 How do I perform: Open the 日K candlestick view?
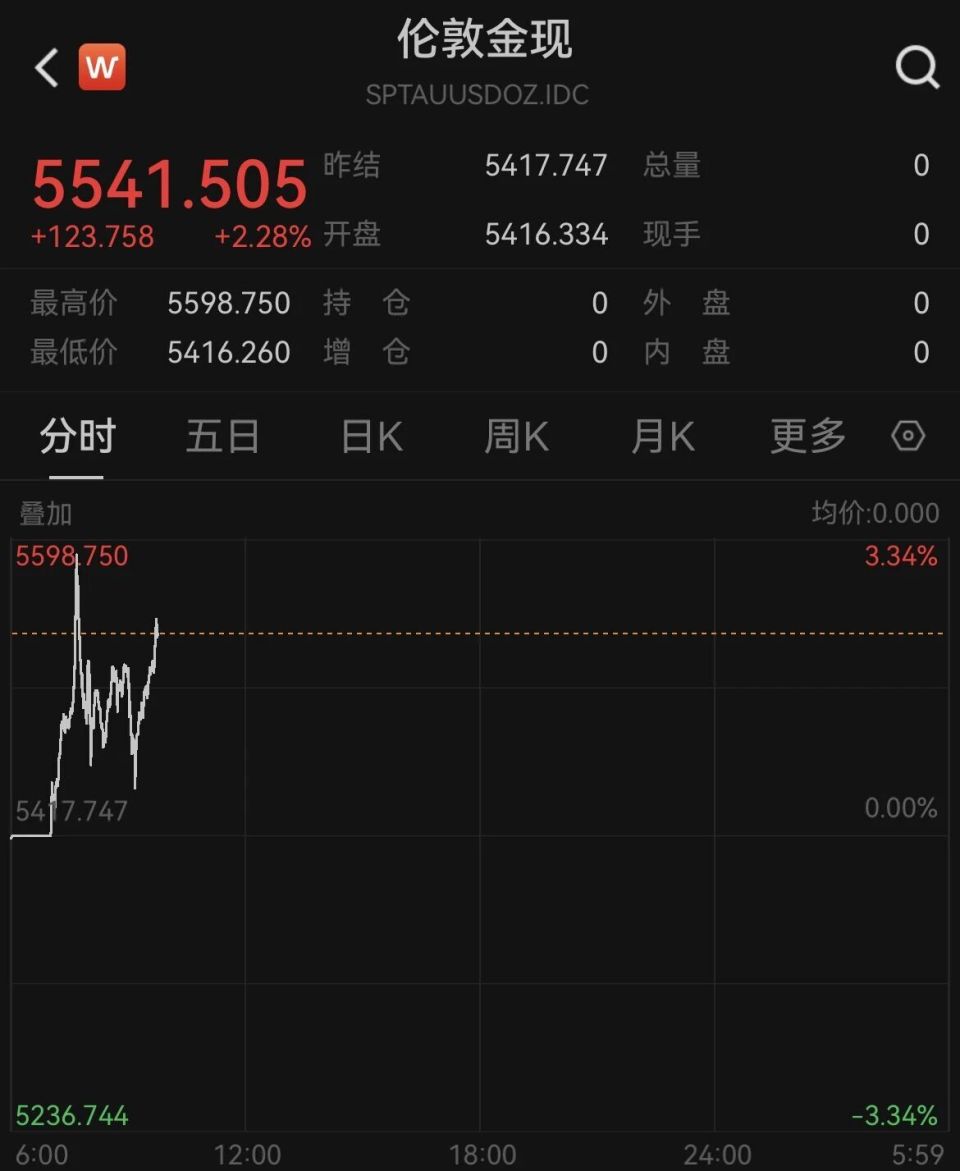[x=368, y=435]
